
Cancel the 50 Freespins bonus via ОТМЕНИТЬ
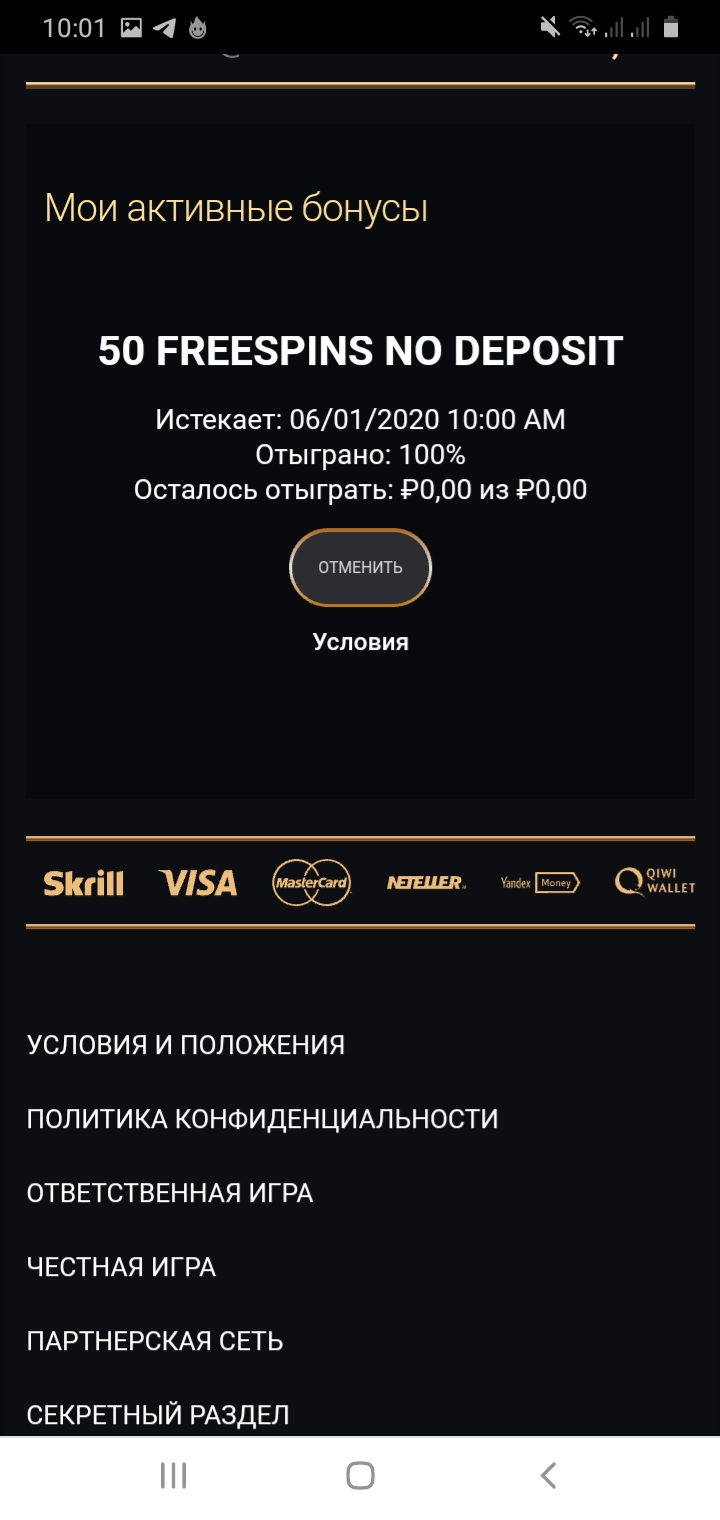click(x=360, y=568)
